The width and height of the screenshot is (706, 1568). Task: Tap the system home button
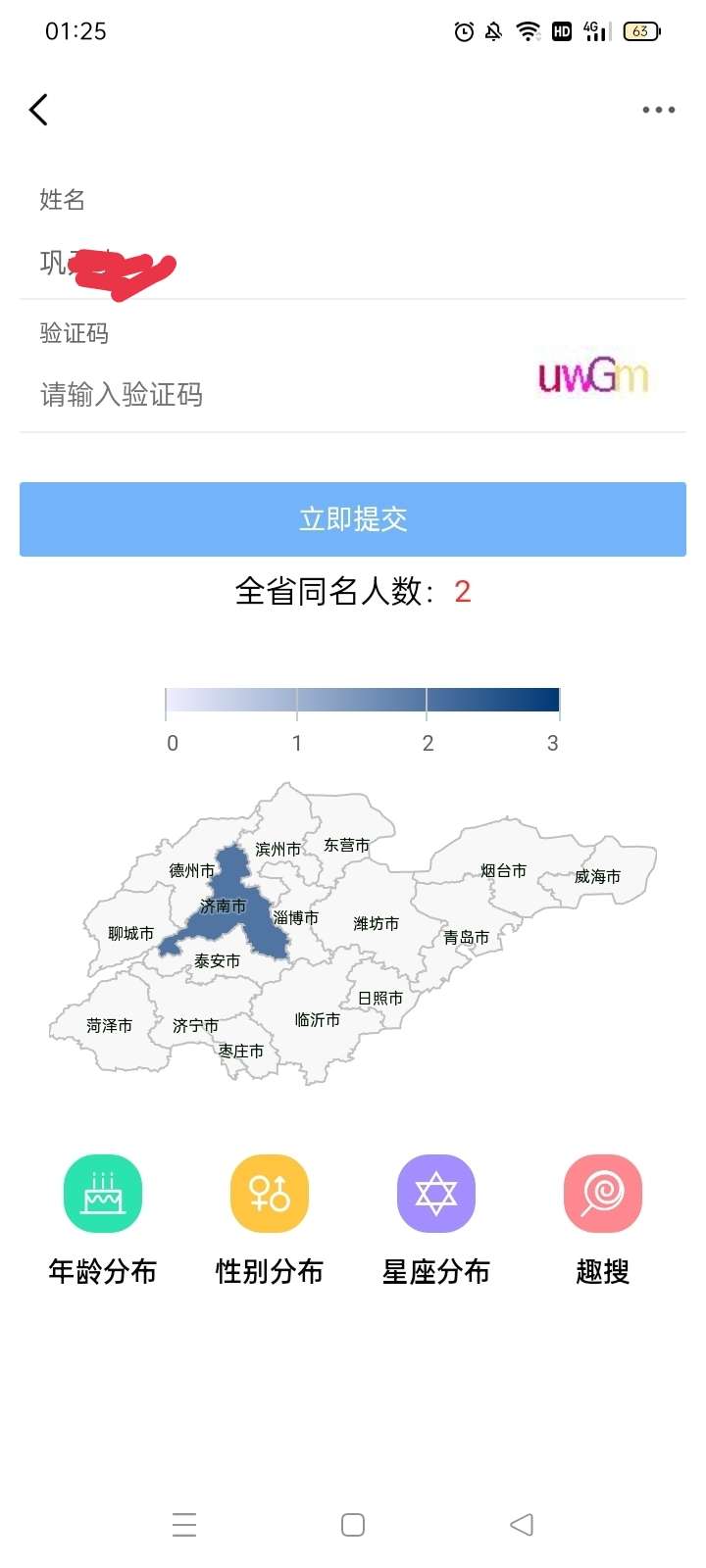353,1525
